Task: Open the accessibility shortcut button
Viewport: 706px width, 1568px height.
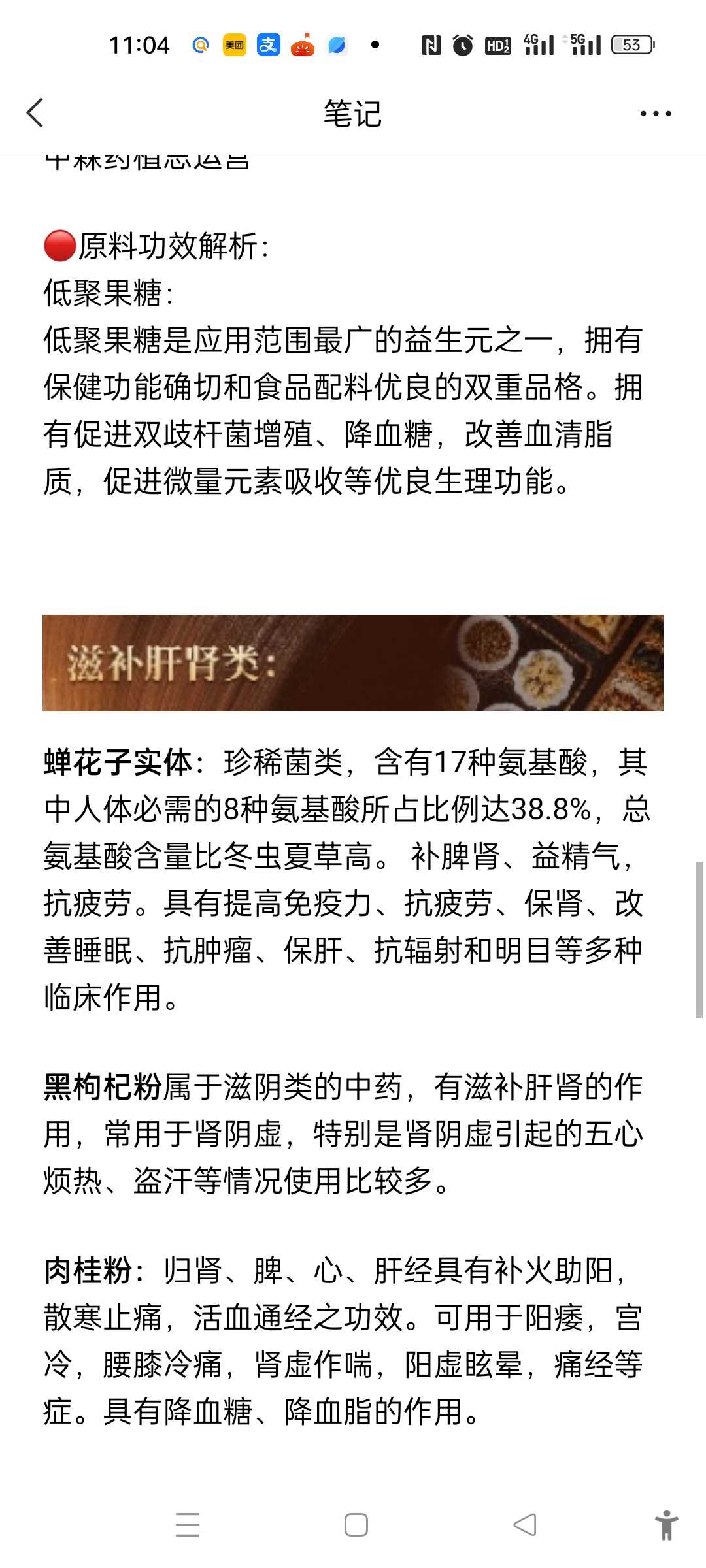Action: (666, 1524)
